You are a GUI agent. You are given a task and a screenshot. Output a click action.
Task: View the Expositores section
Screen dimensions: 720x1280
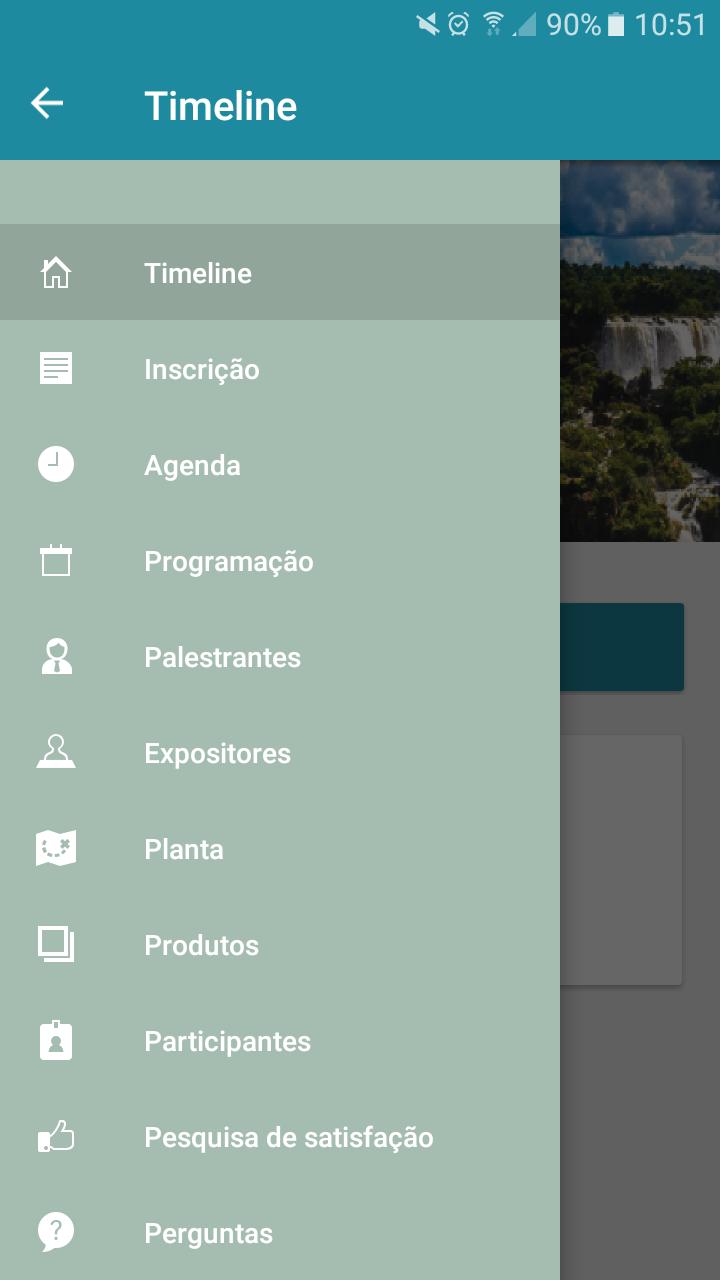click(217, 753)
